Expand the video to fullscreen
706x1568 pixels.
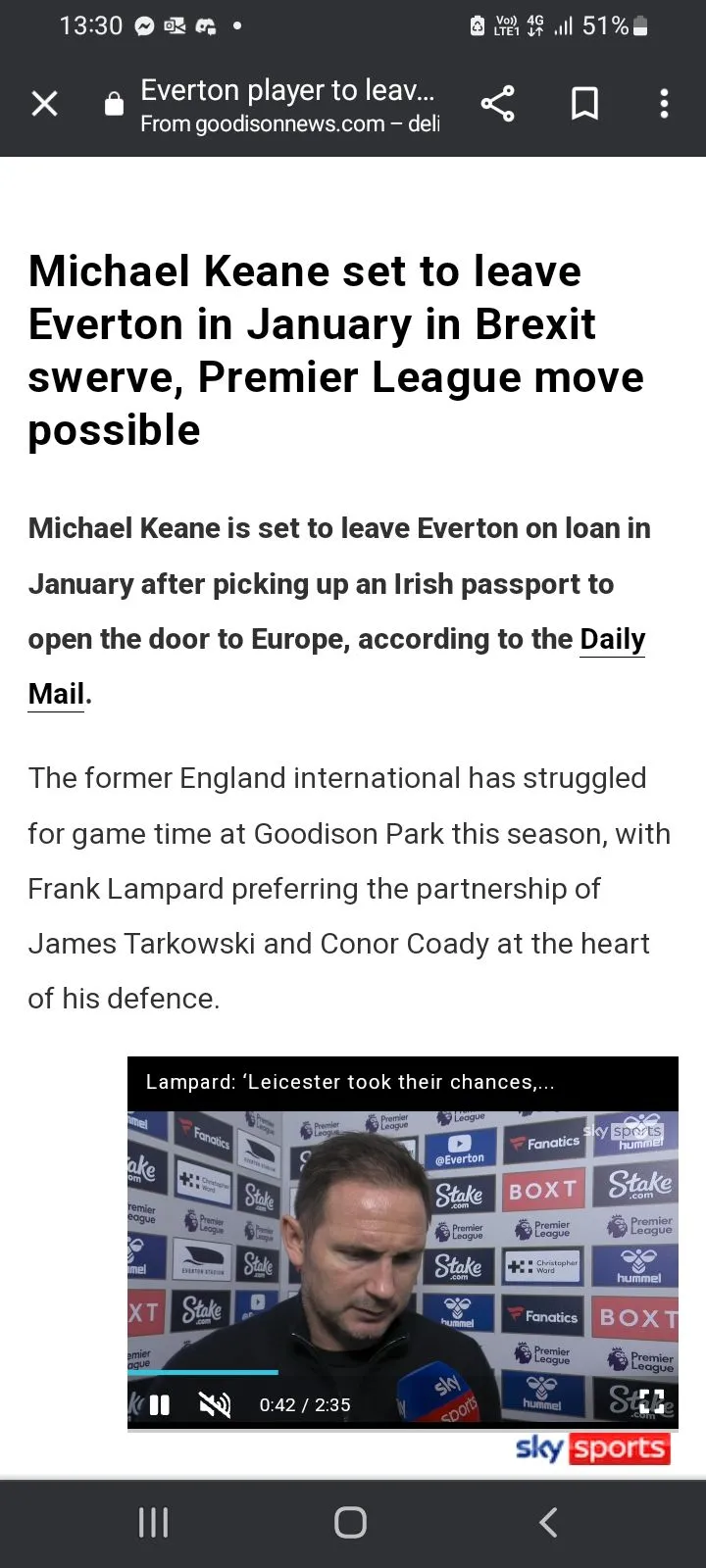[x=652, y=1402]
